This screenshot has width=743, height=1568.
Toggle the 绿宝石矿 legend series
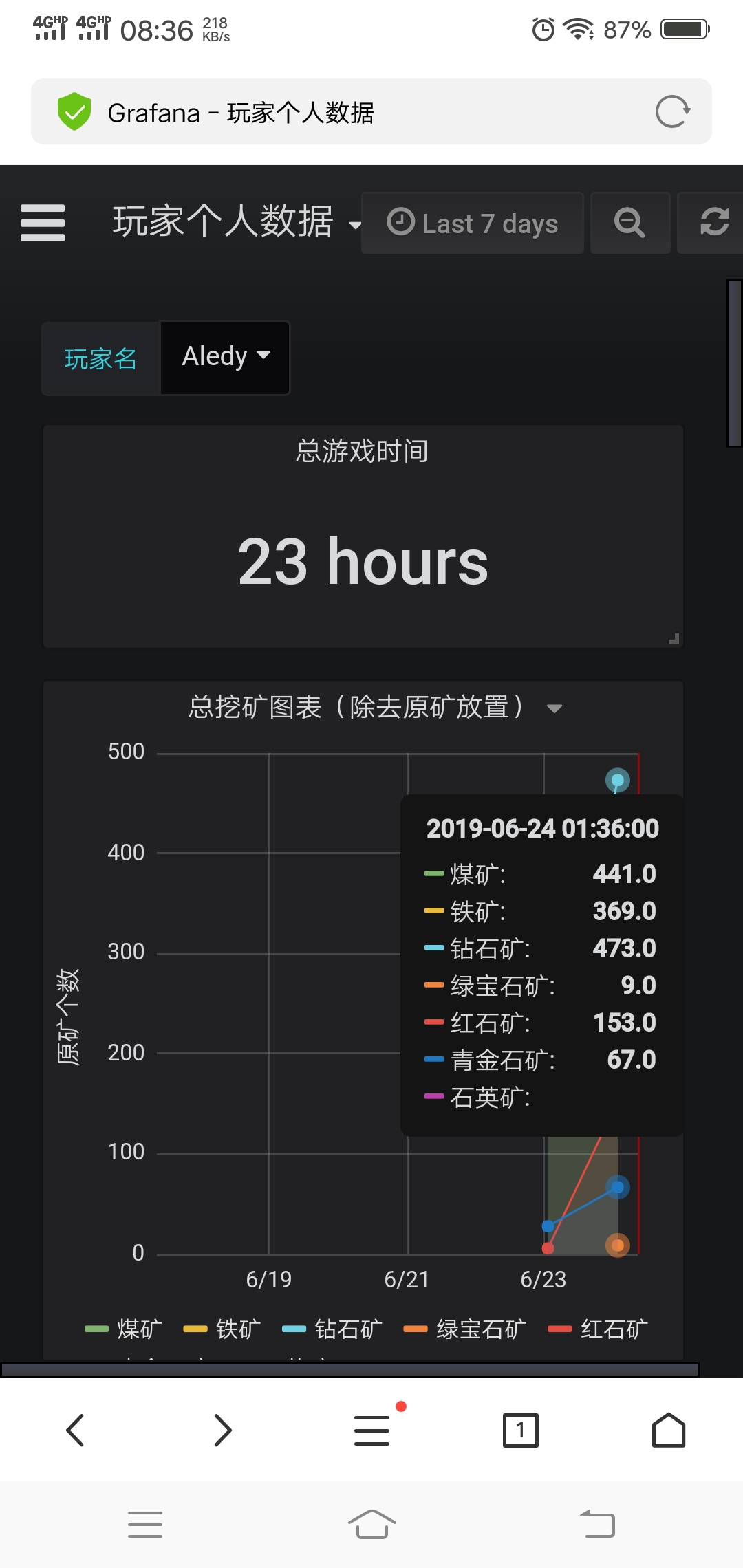click(466, 1329)
